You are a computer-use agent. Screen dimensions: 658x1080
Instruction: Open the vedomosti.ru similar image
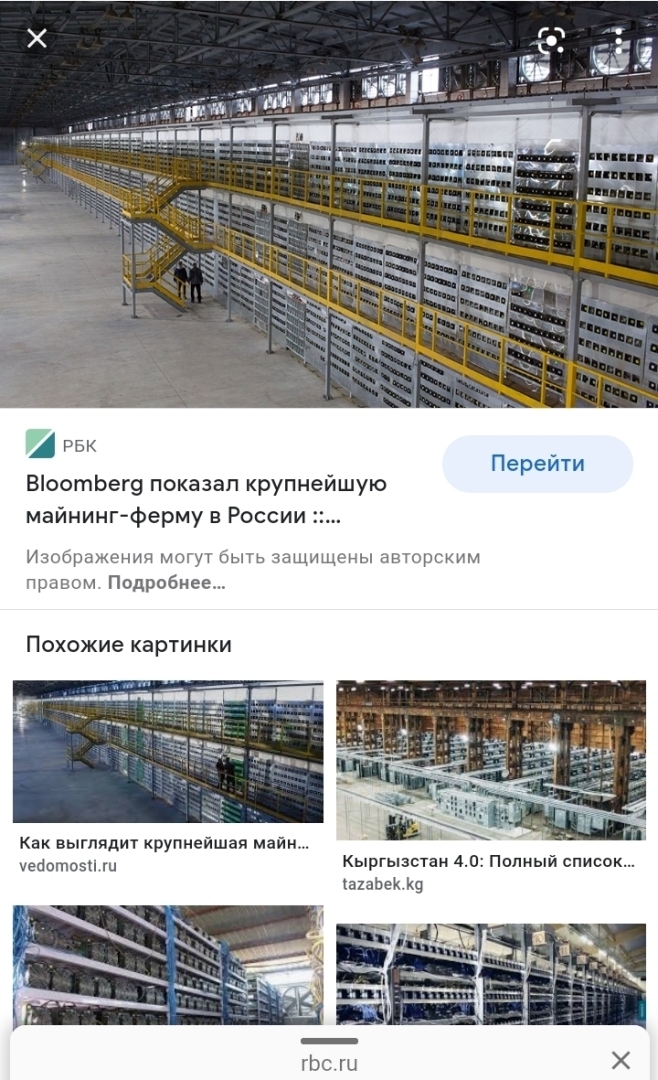pyautogui.click(x=168, y=751)
